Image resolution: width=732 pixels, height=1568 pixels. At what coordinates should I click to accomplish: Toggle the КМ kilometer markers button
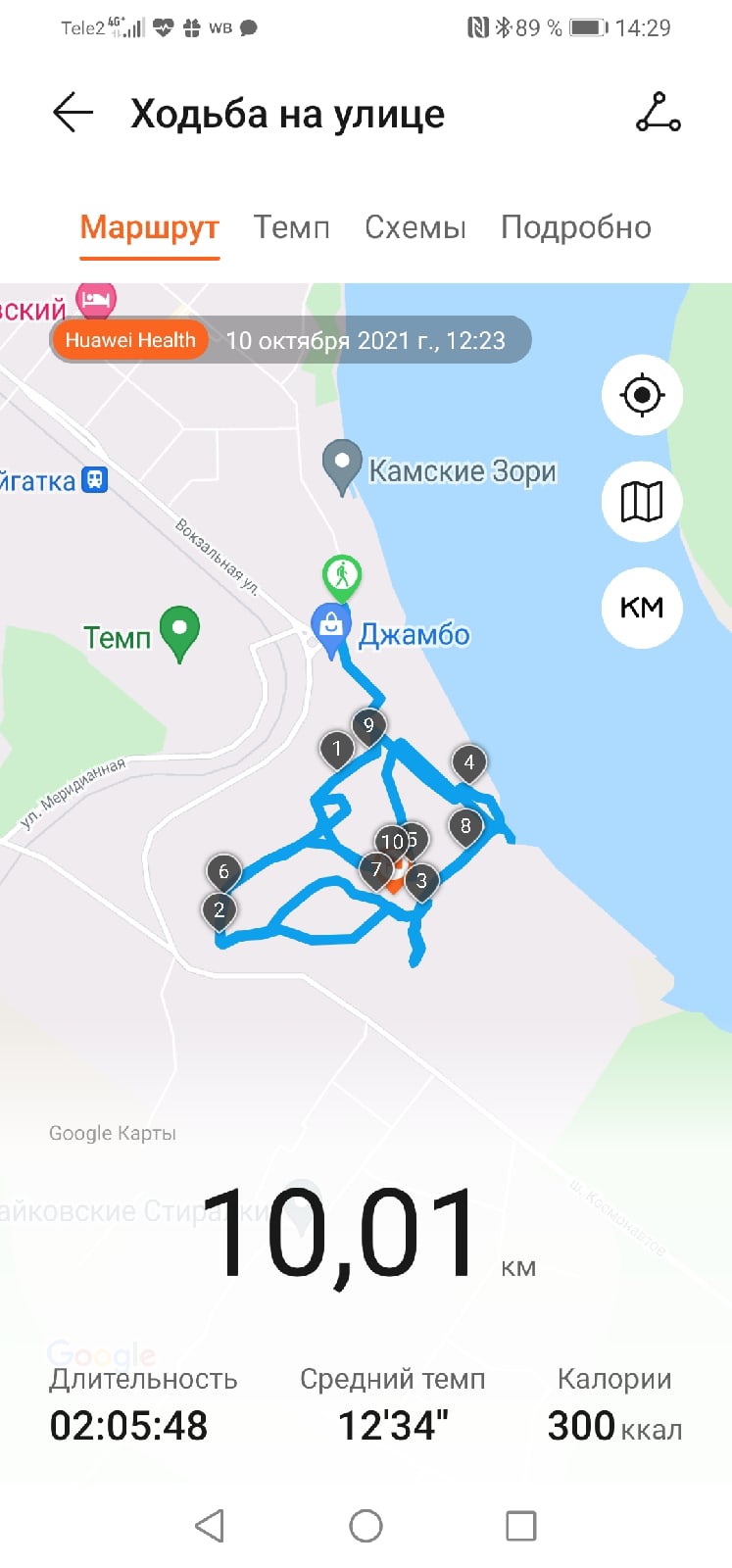pos(642,608)
